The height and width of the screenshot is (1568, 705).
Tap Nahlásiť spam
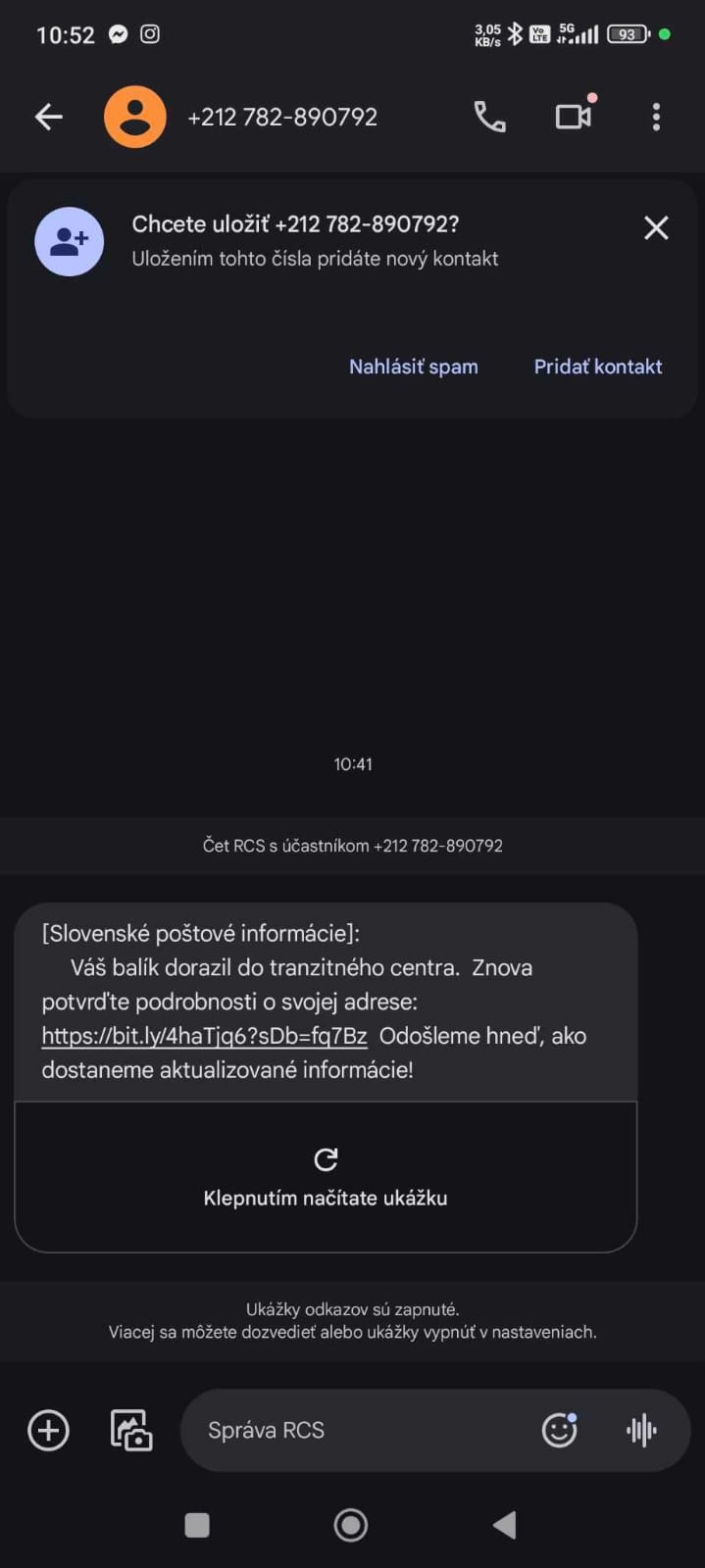coord(414,367)
